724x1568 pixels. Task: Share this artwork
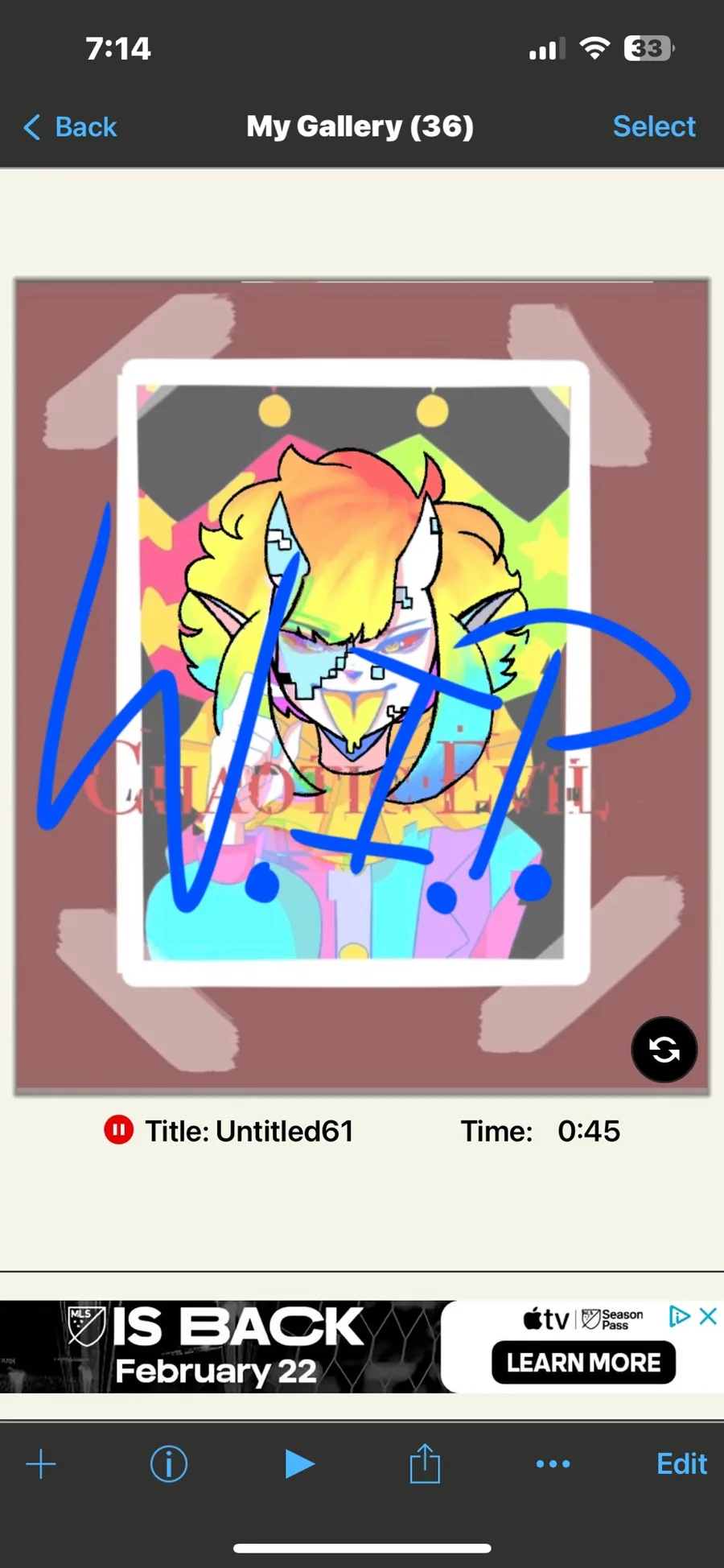tap(425, 1463)
